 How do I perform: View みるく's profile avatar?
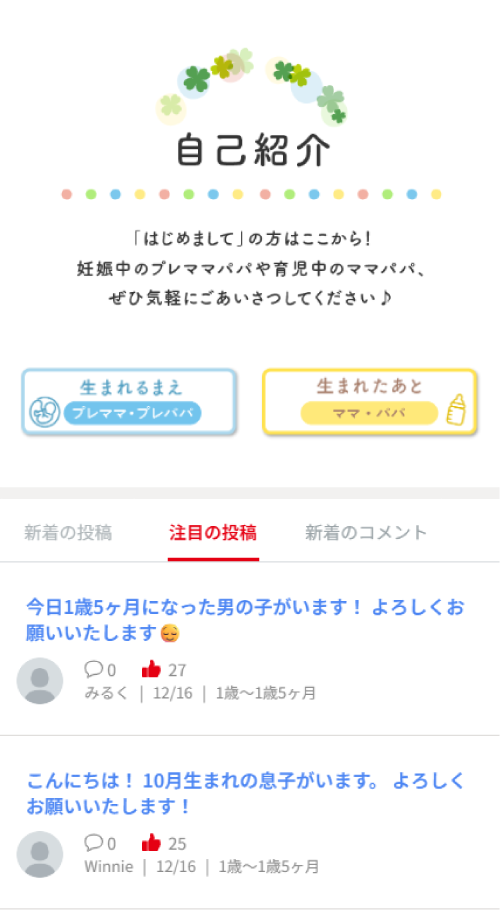coord(39,681)
